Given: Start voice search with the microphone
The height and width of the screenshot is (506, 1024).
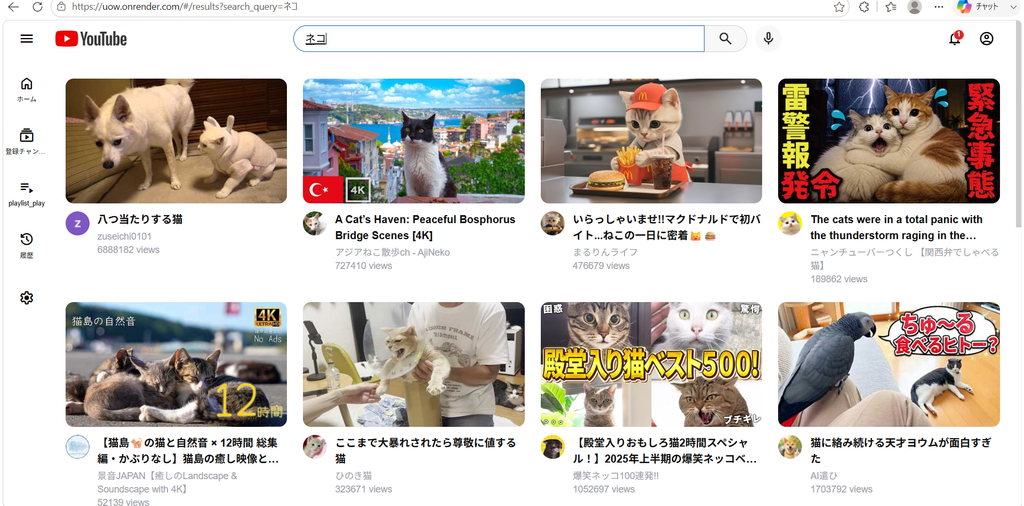Looking at the screenshot, I should 769,39.
